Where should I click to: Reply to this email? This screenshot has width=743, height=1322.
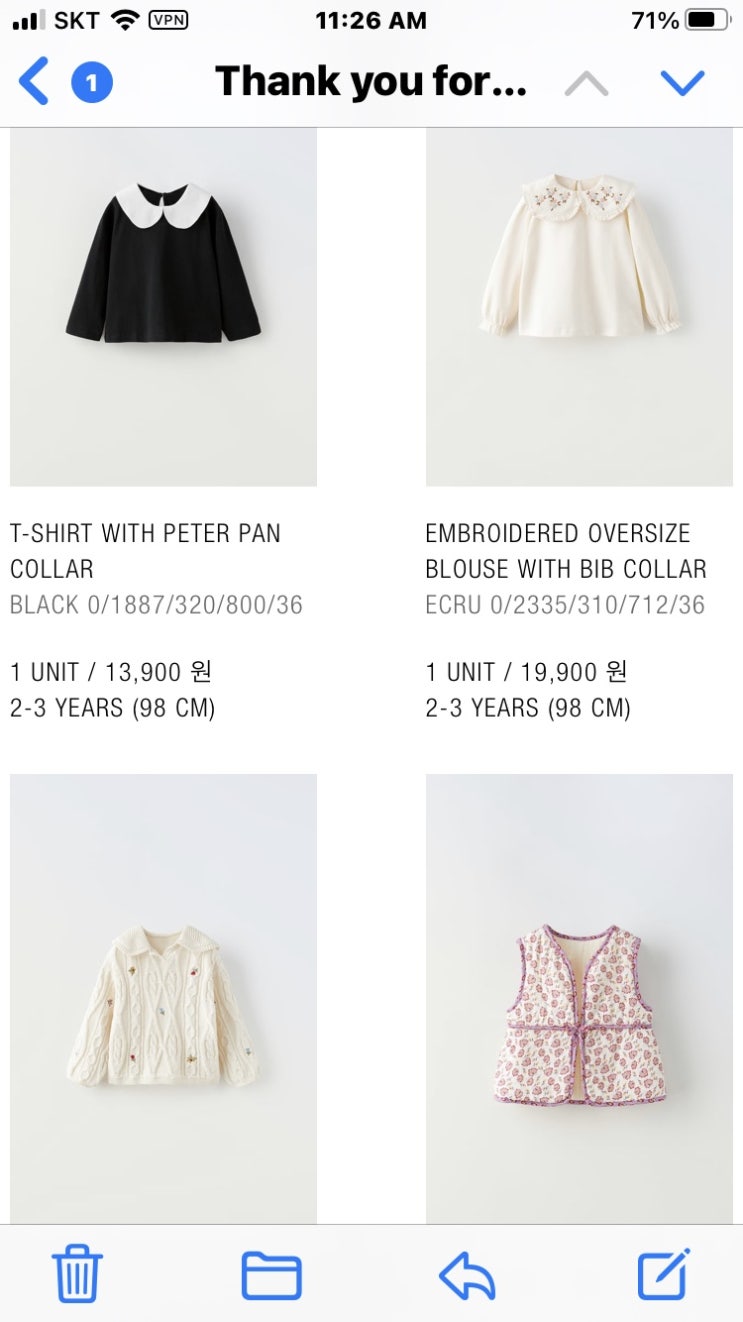click(x=467, y=1275)
